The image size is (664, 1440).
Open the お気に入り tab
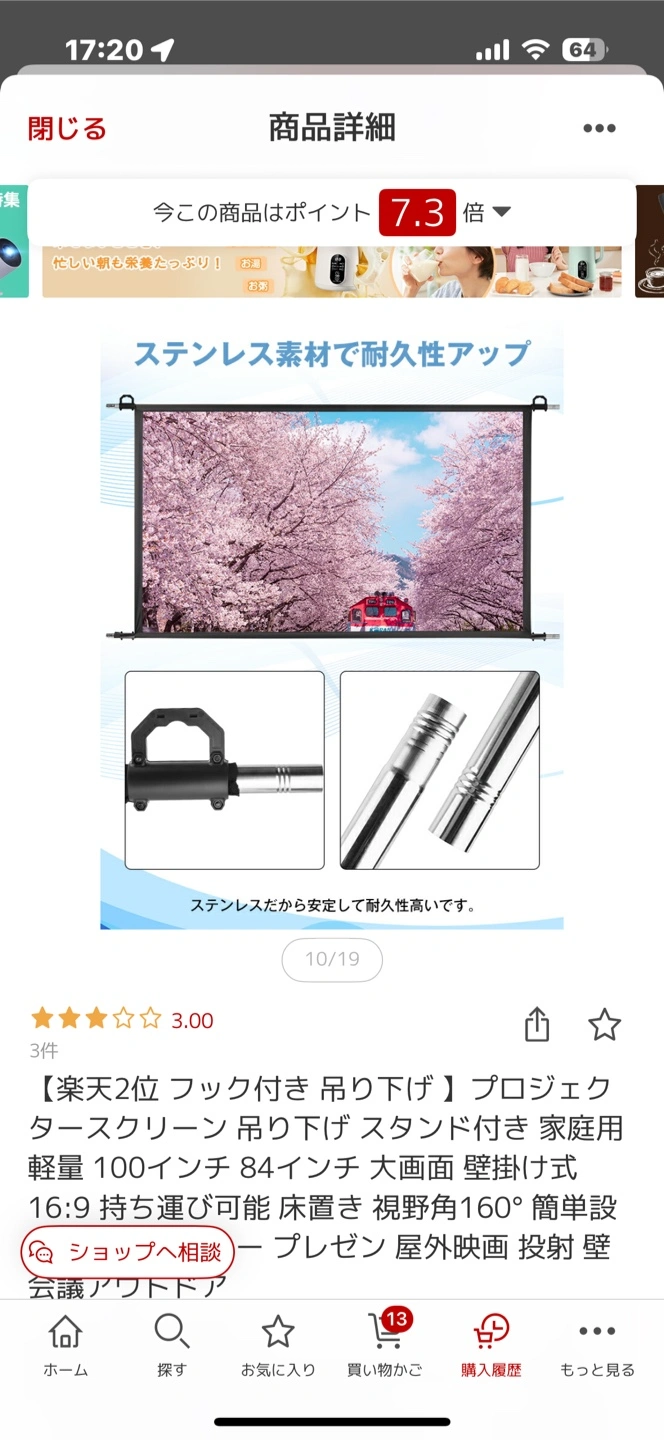[x=277, y=1346]
